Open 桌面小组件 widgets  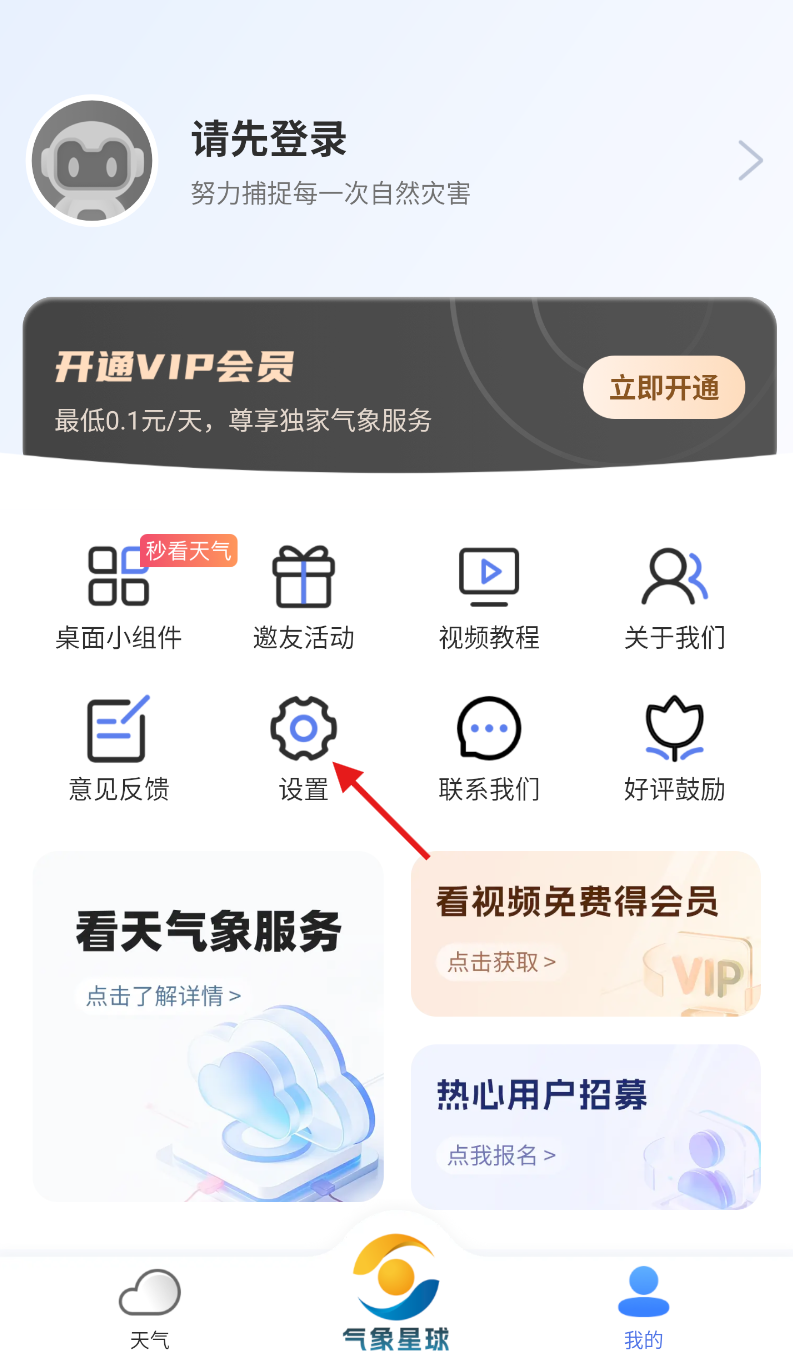pos(118,596)
